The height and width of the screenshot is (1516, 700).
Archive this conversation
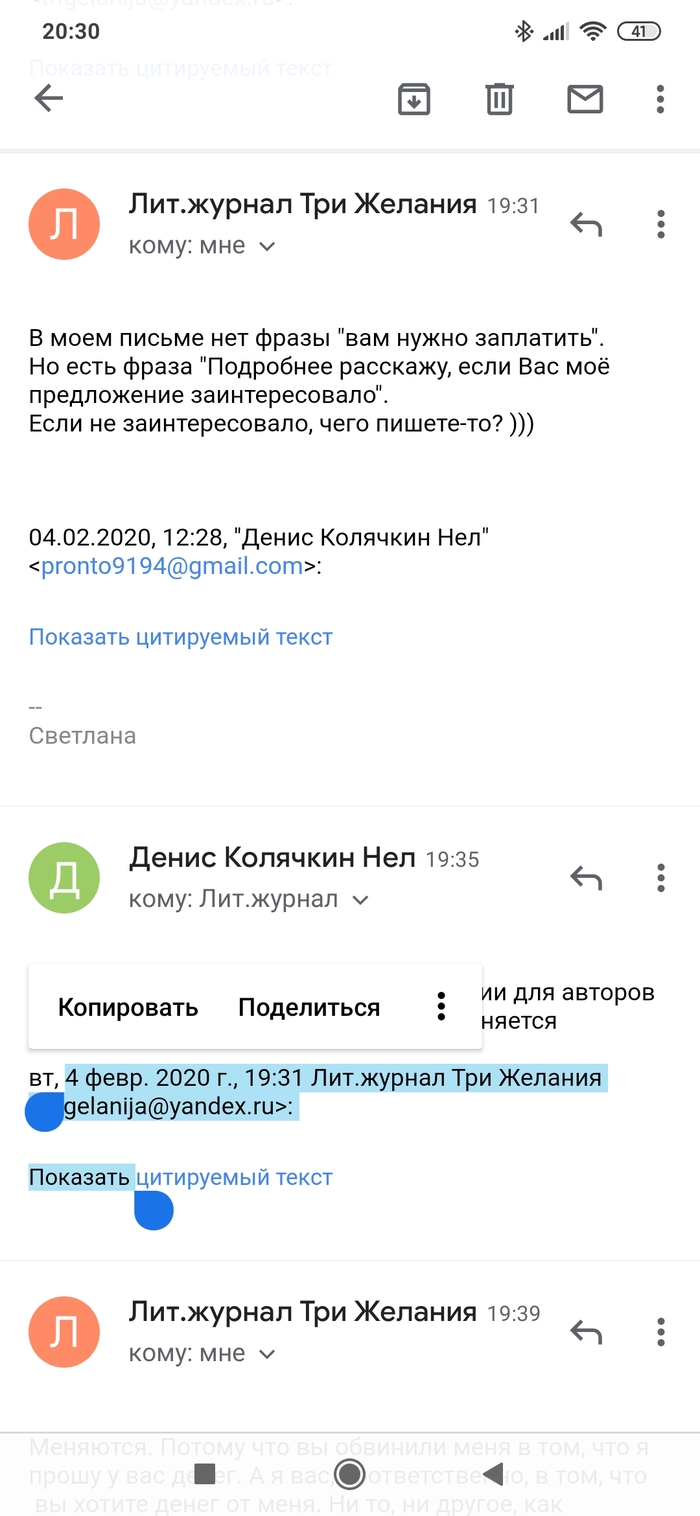pyautogui.click(x=414, y=98)
